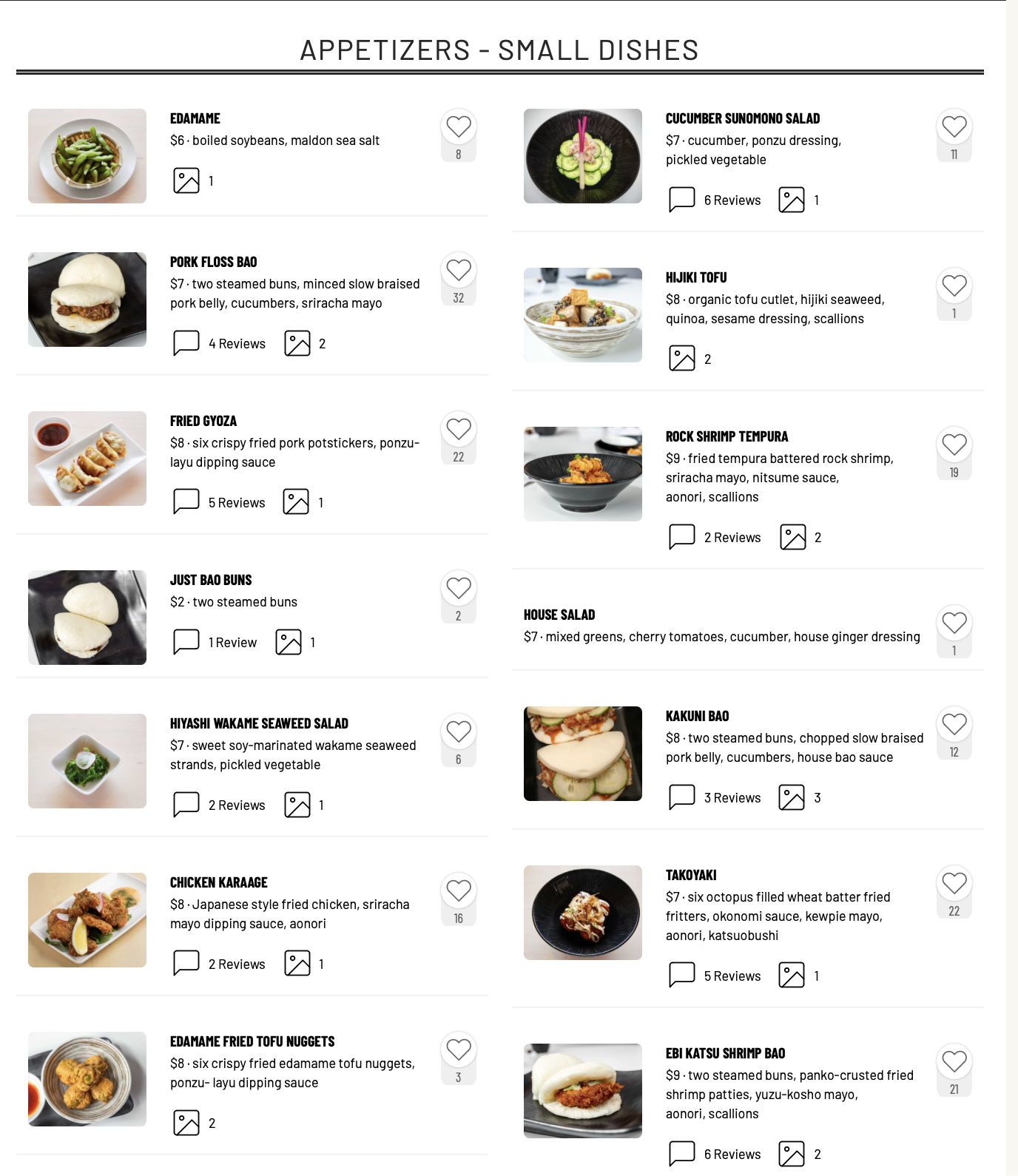Screen dimensions: 1018x1176
Task: Like the Edamame dish
Action: click(x=458, y=127)
